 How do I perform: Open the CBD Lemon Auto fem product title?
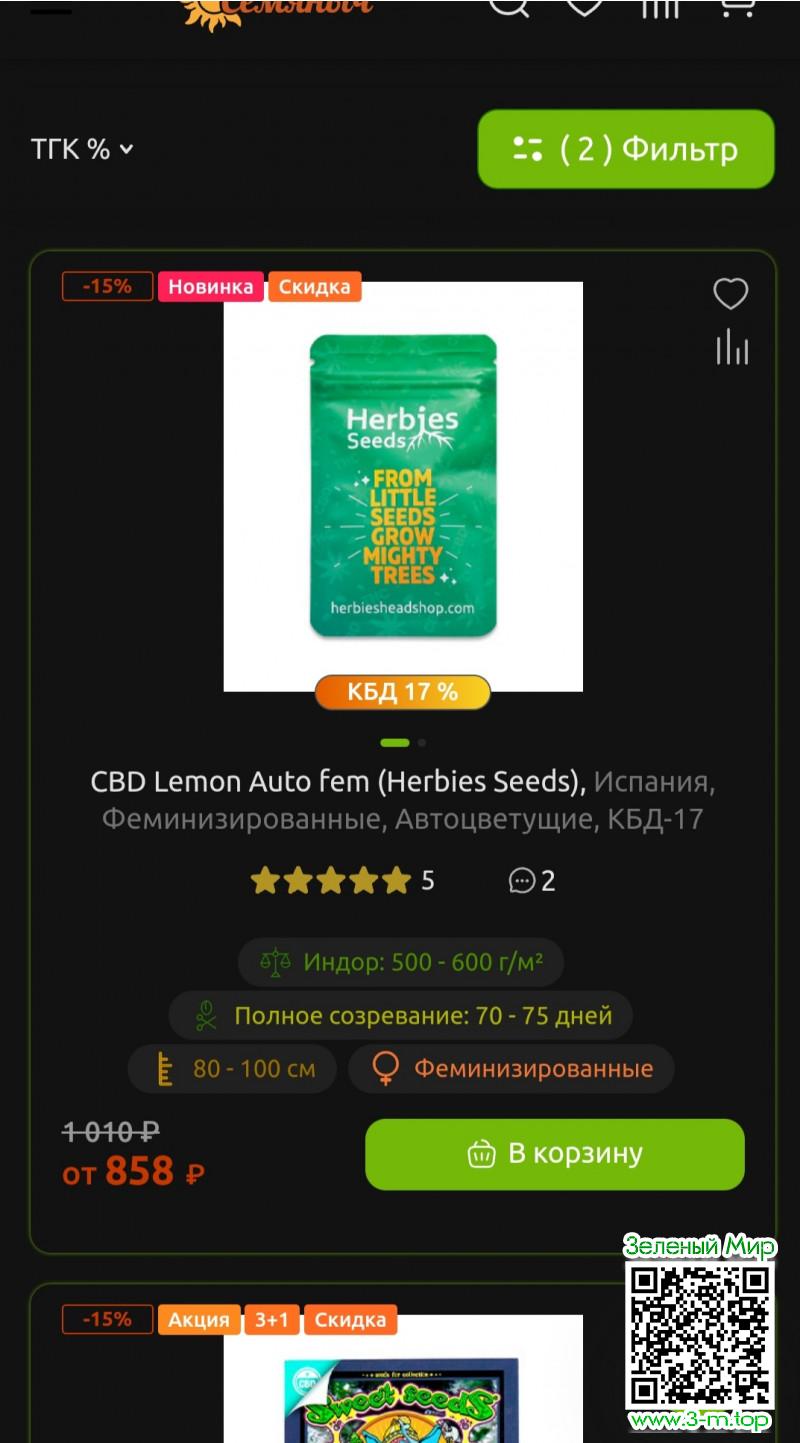(x=338, y=782)
